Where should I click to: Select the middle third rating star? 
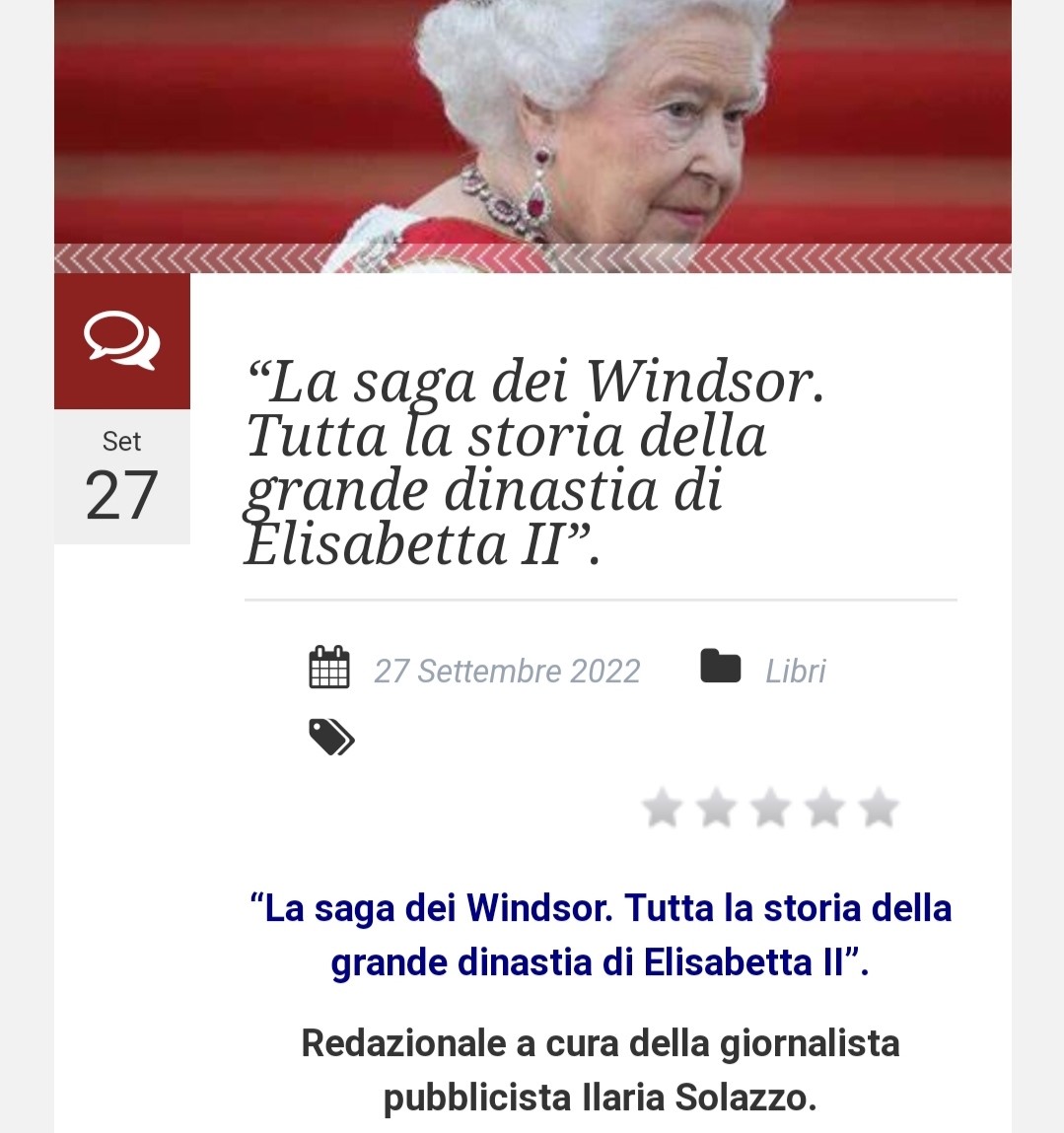coord(771,809)
